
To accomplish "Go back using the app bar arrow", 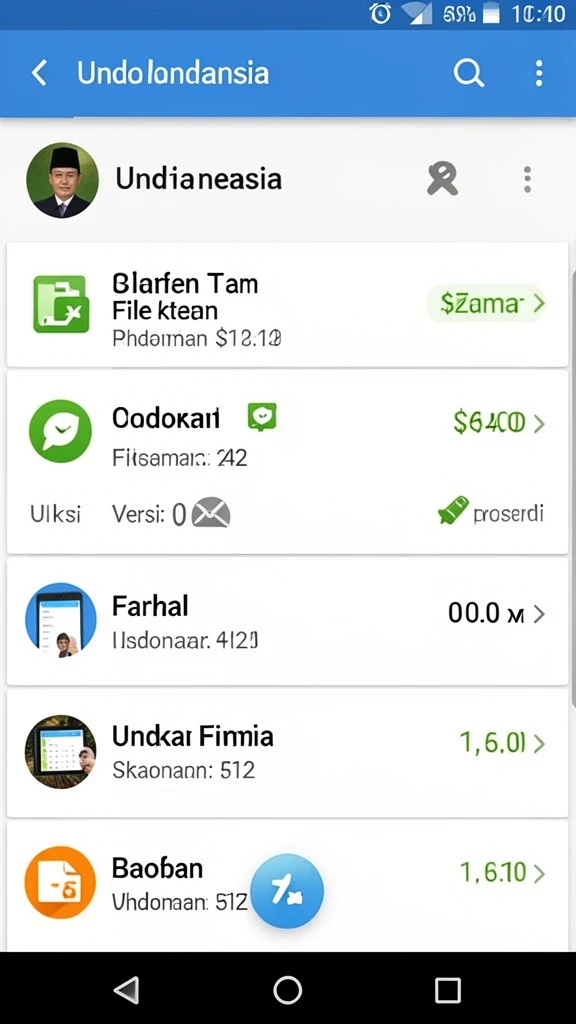I will coord(39,73).
